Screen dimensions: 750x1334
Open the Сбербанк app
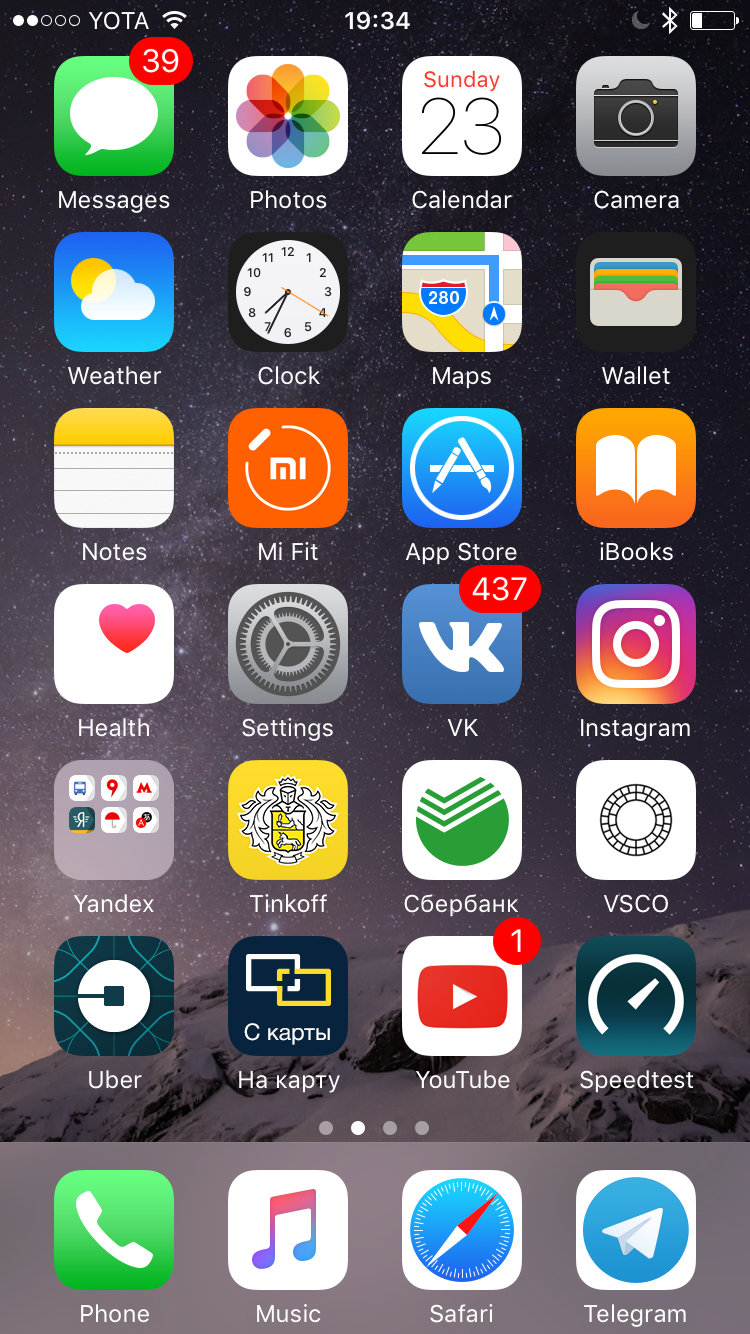[x=462, y=820]
